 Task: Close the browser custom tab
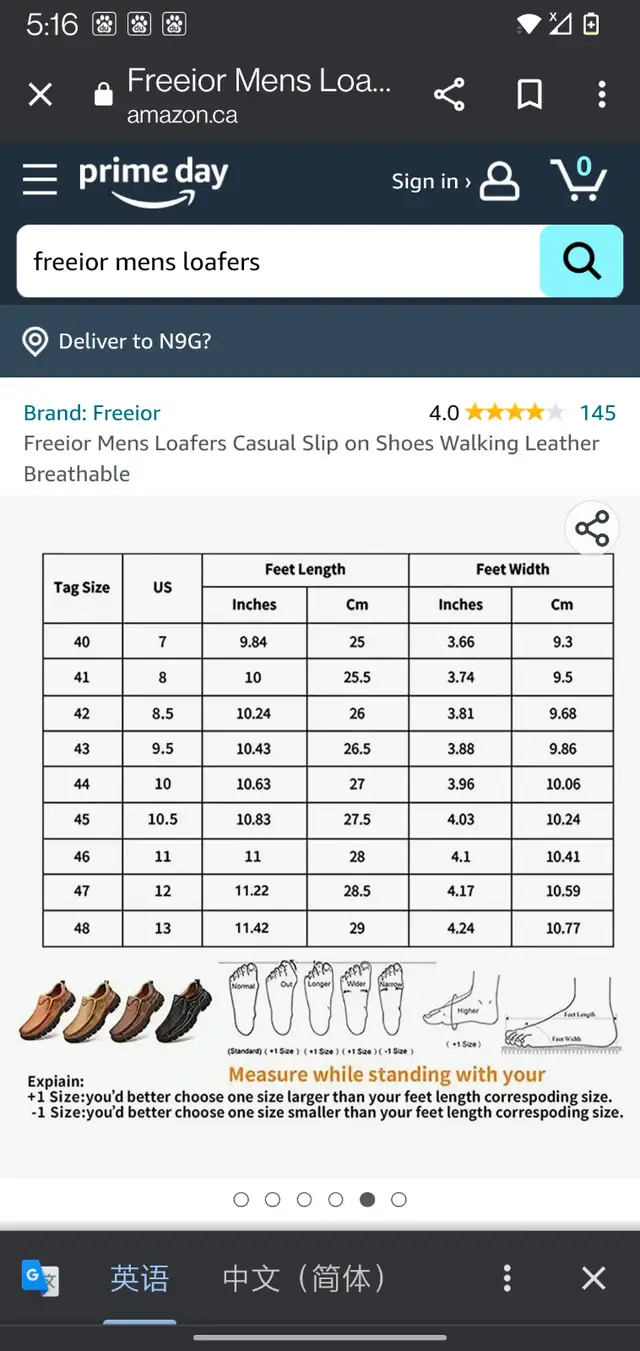tap(40, 95)
